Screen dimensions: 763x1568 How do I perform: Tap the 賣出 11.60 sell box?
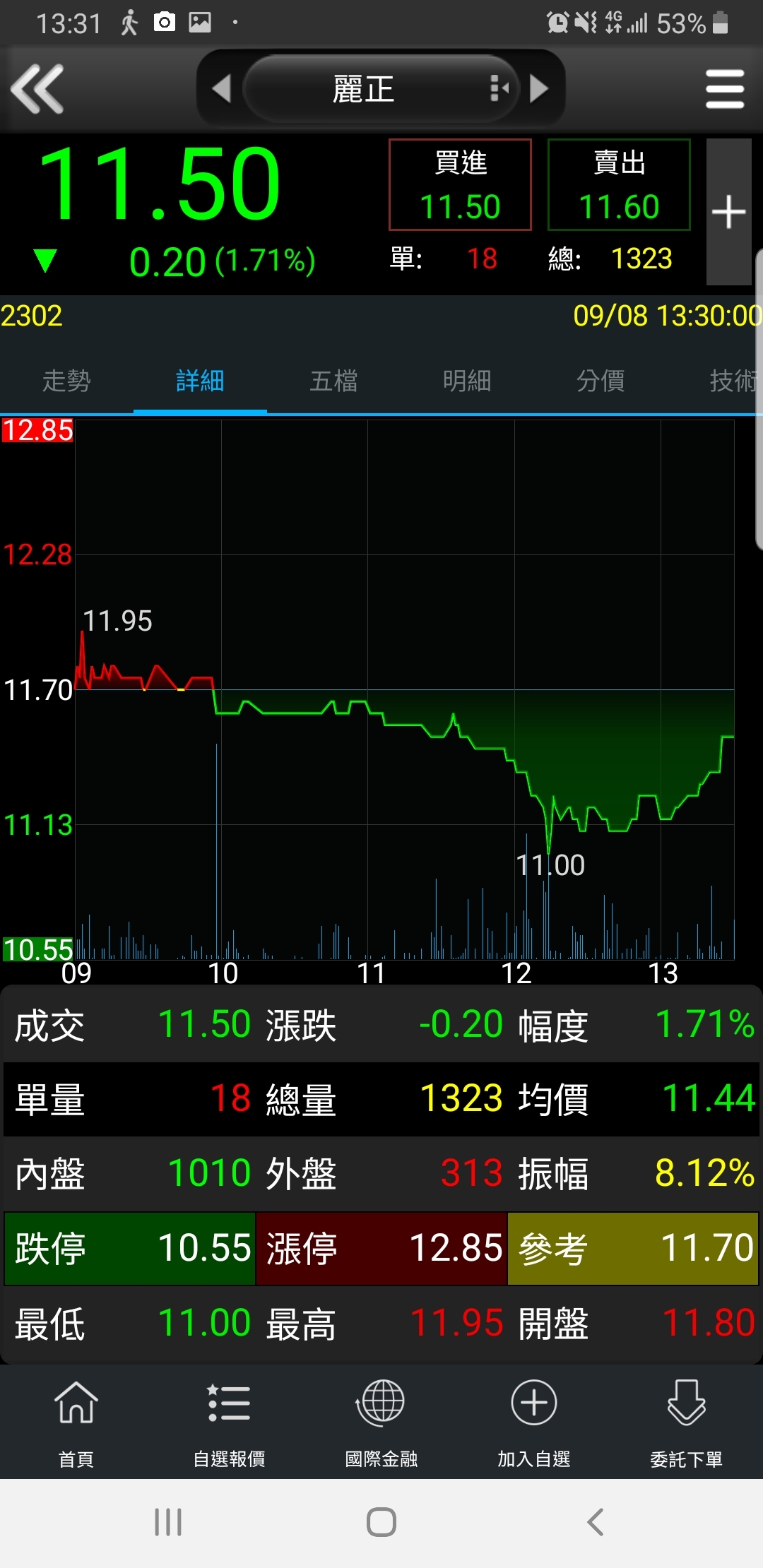(619, 185)
